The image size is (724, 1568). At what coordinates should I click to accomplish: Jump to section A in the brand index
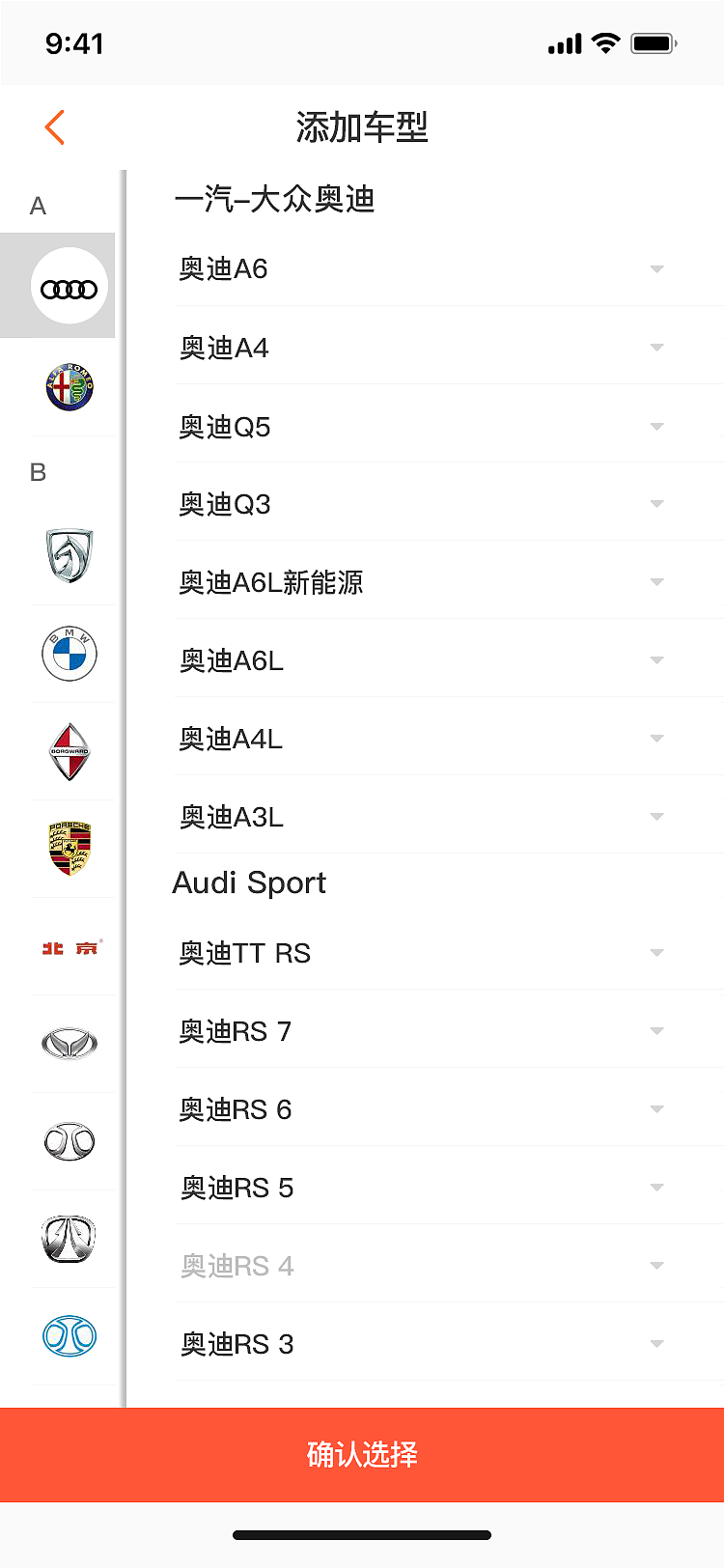coord(37,205)
